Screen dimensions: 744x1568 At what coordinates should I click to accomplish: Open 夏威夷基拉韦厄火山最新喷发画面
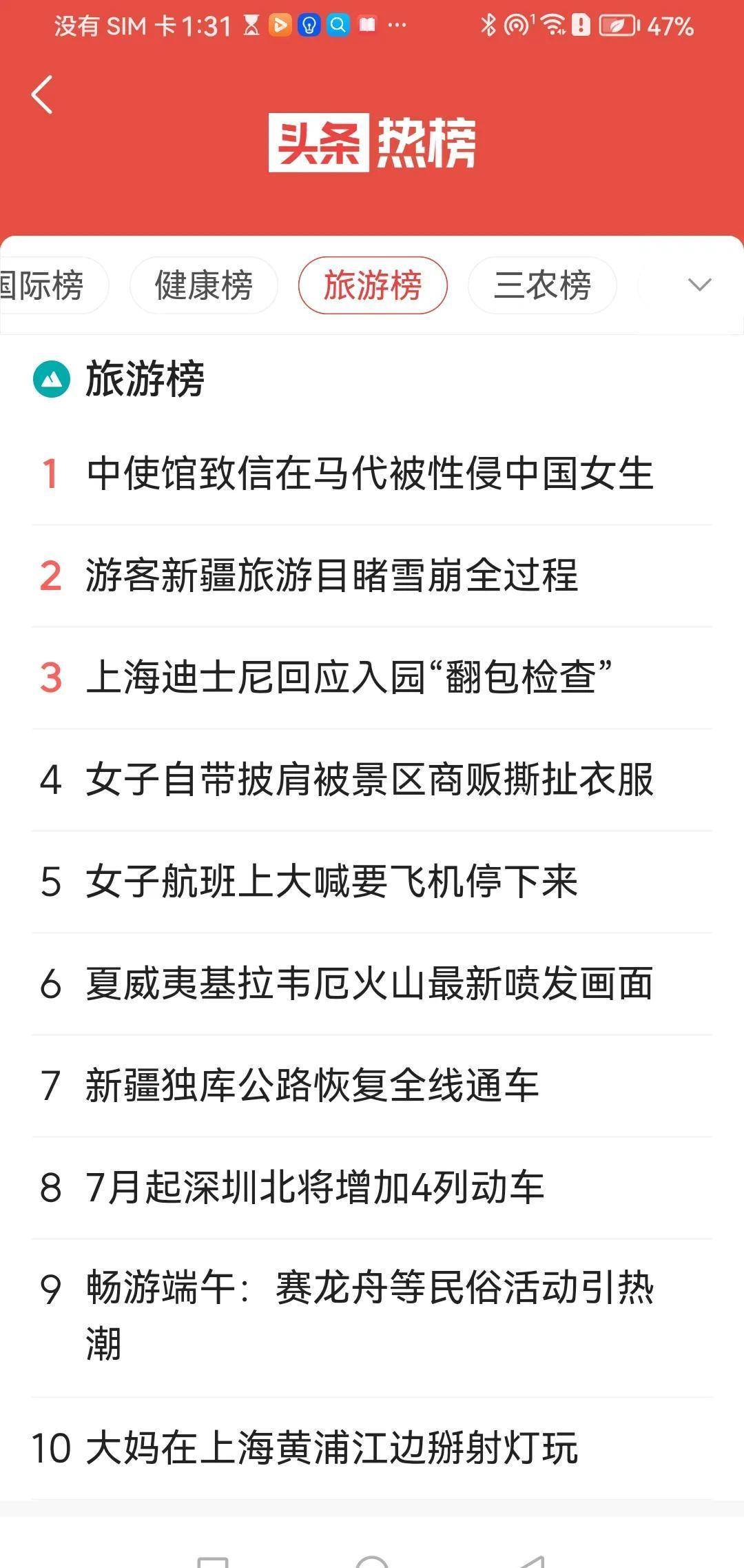(370, 984)
